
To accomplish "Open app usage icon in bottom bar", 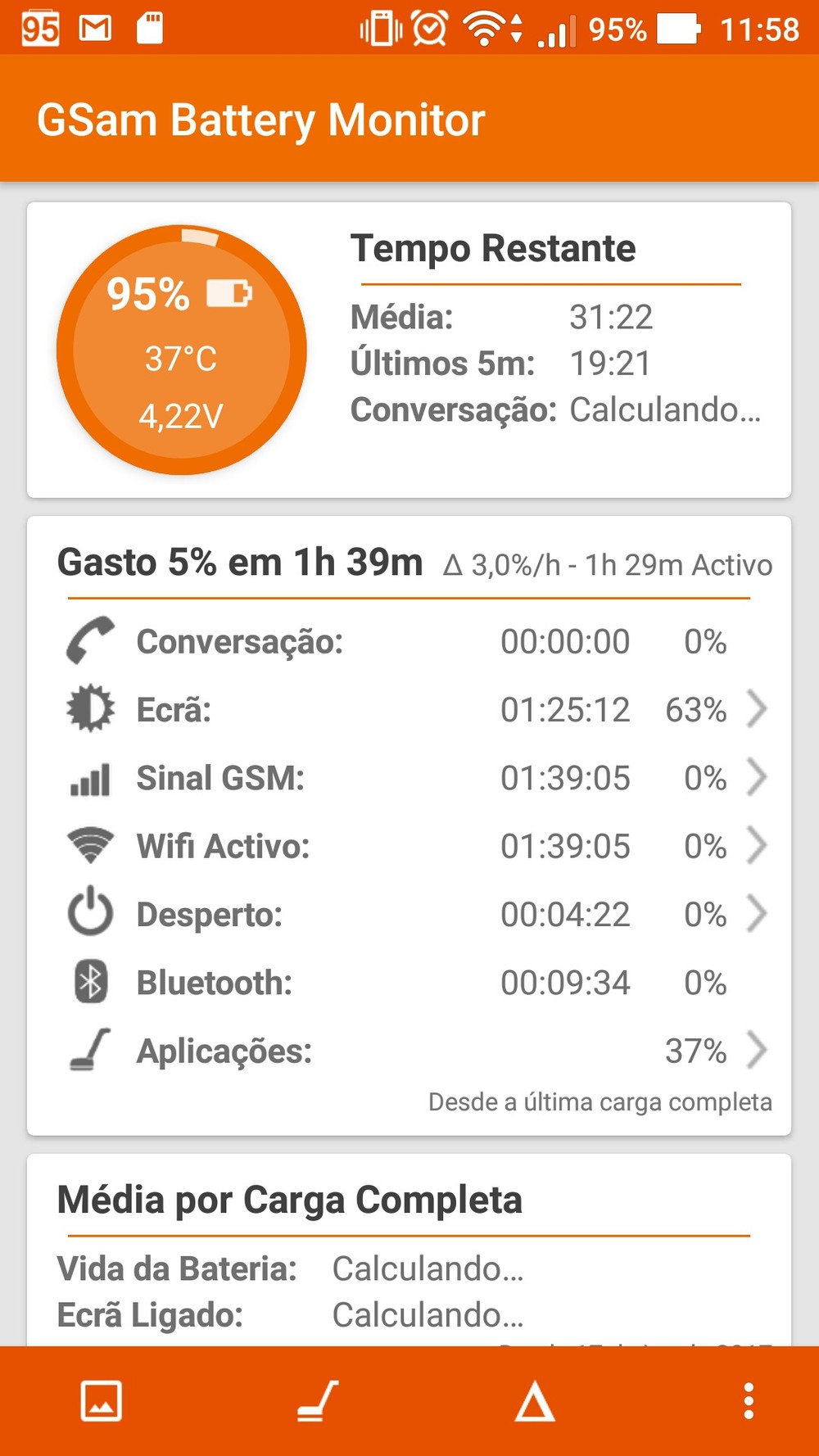I will pos(318,1401).
